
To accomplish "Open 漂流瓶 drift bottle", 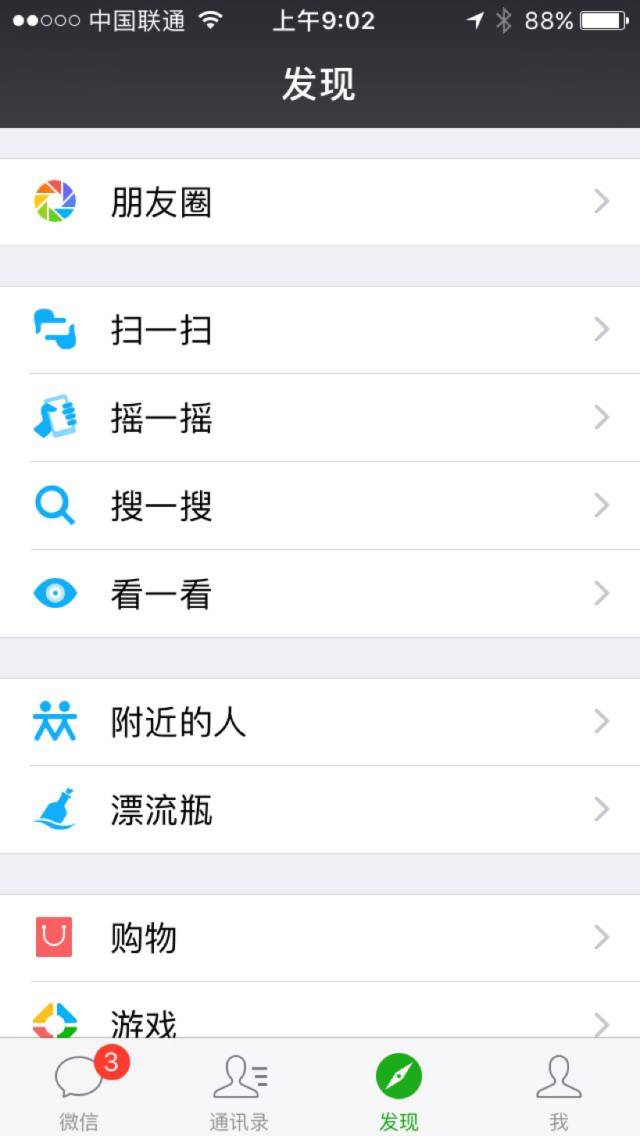I will (x=320, y=810).
